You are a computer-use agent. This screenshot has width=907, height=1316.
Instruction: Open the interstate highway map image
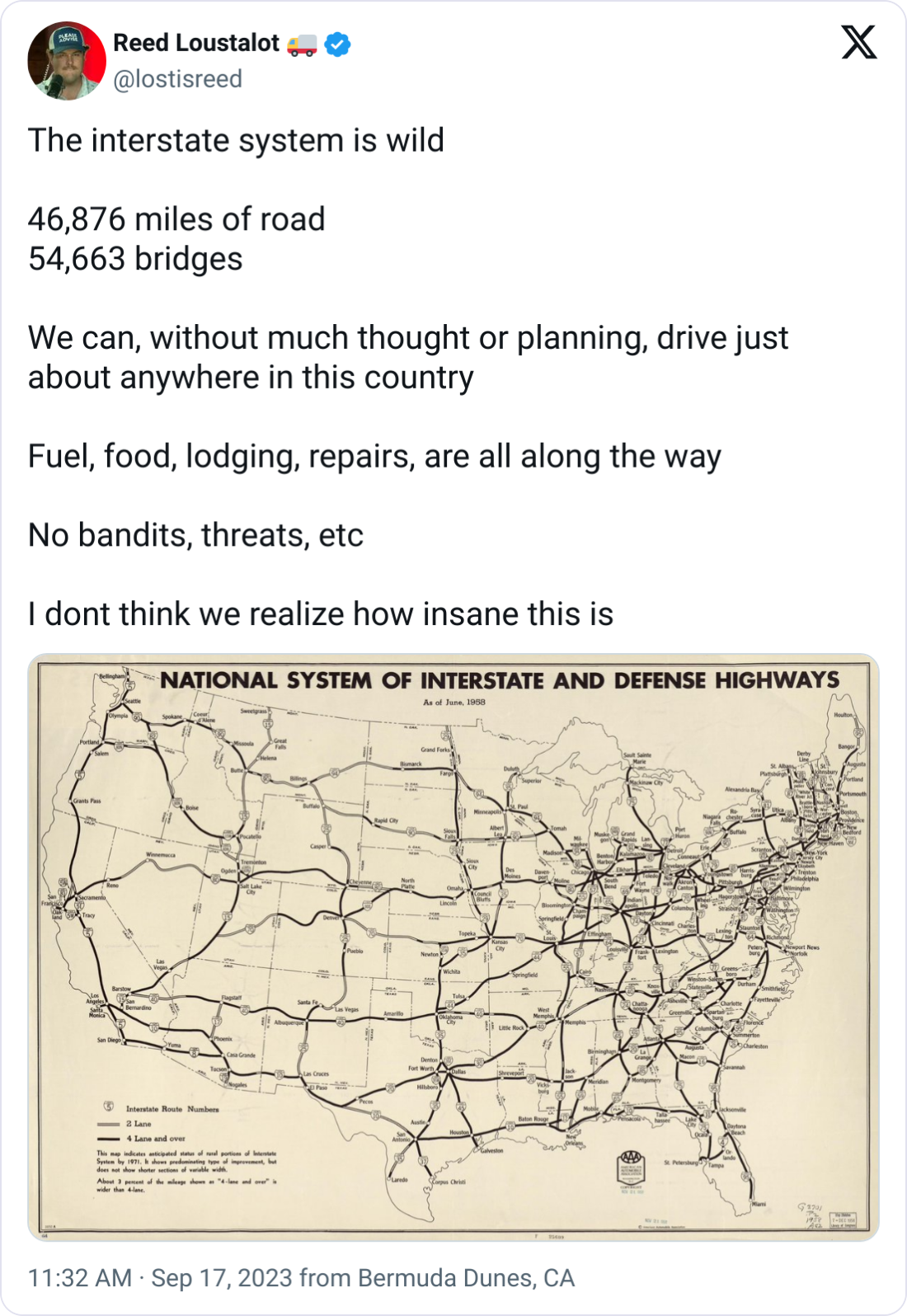click(x=453, y=947)
